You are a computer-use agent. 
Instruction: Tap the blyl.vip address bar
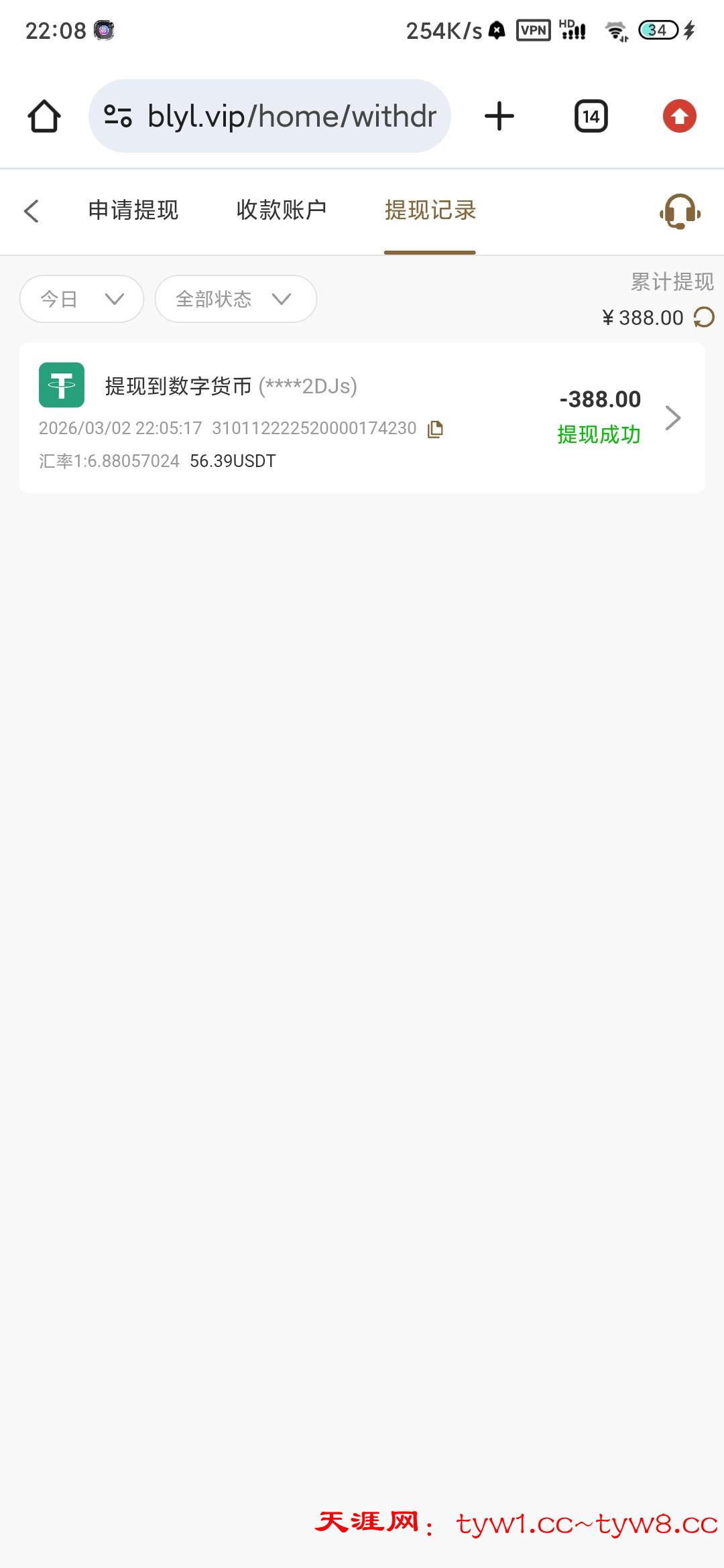[x=269, y=117]
